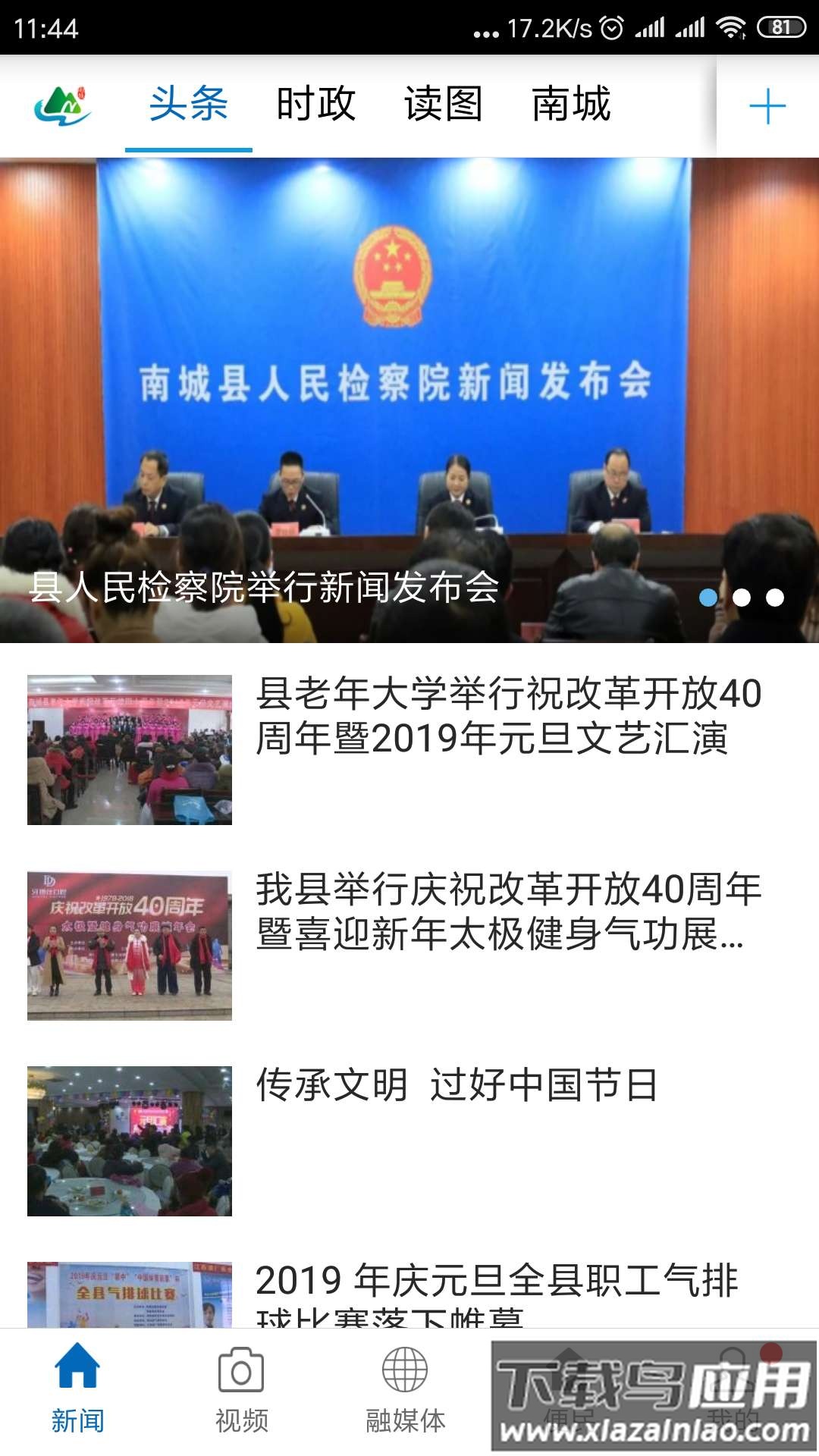This screenshot has height=1456, width=819.
Task: Switch to the 时政 tab
Action: [x=316, y=106]
